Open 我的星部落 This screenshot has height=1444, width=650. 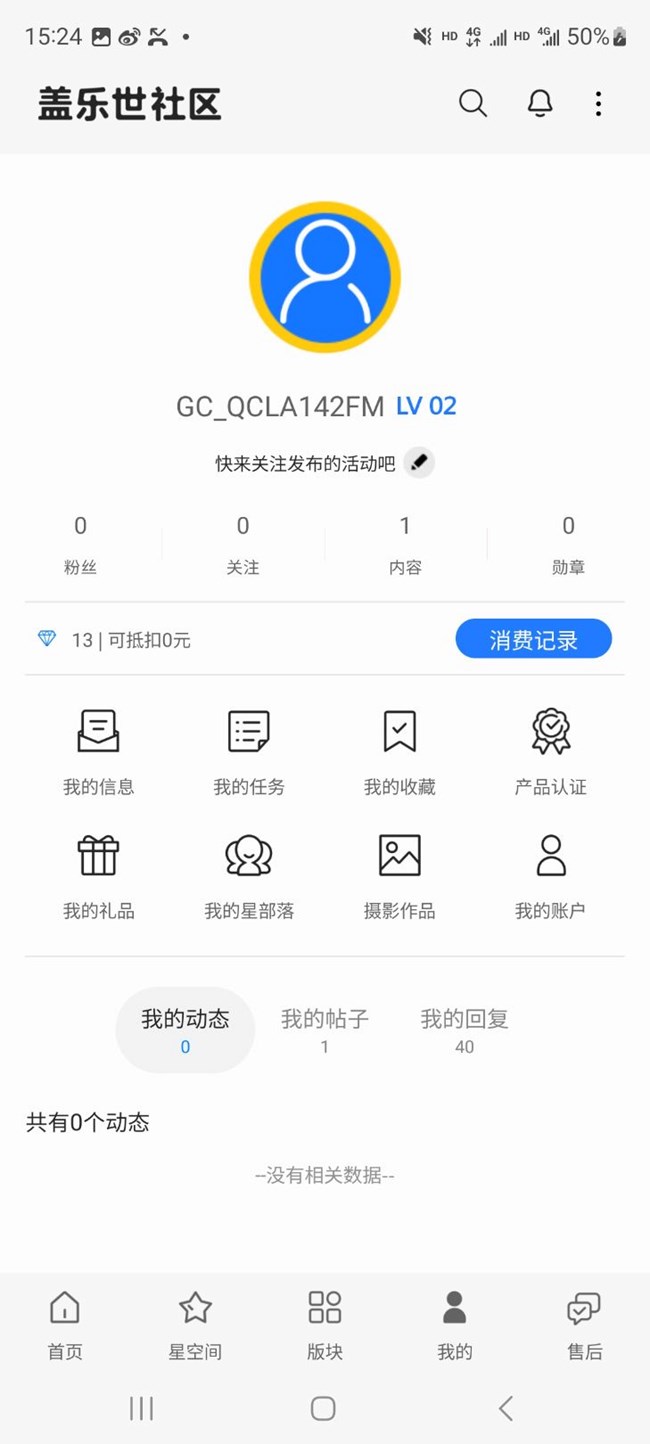[249, 876]
